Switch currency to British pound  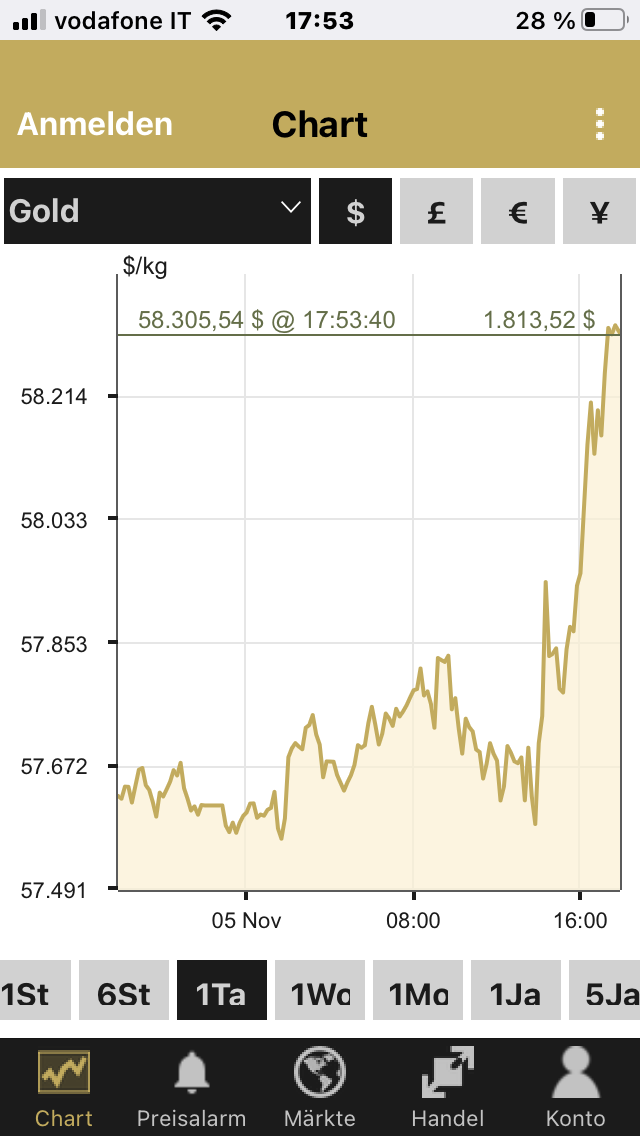tap(436, 211)
